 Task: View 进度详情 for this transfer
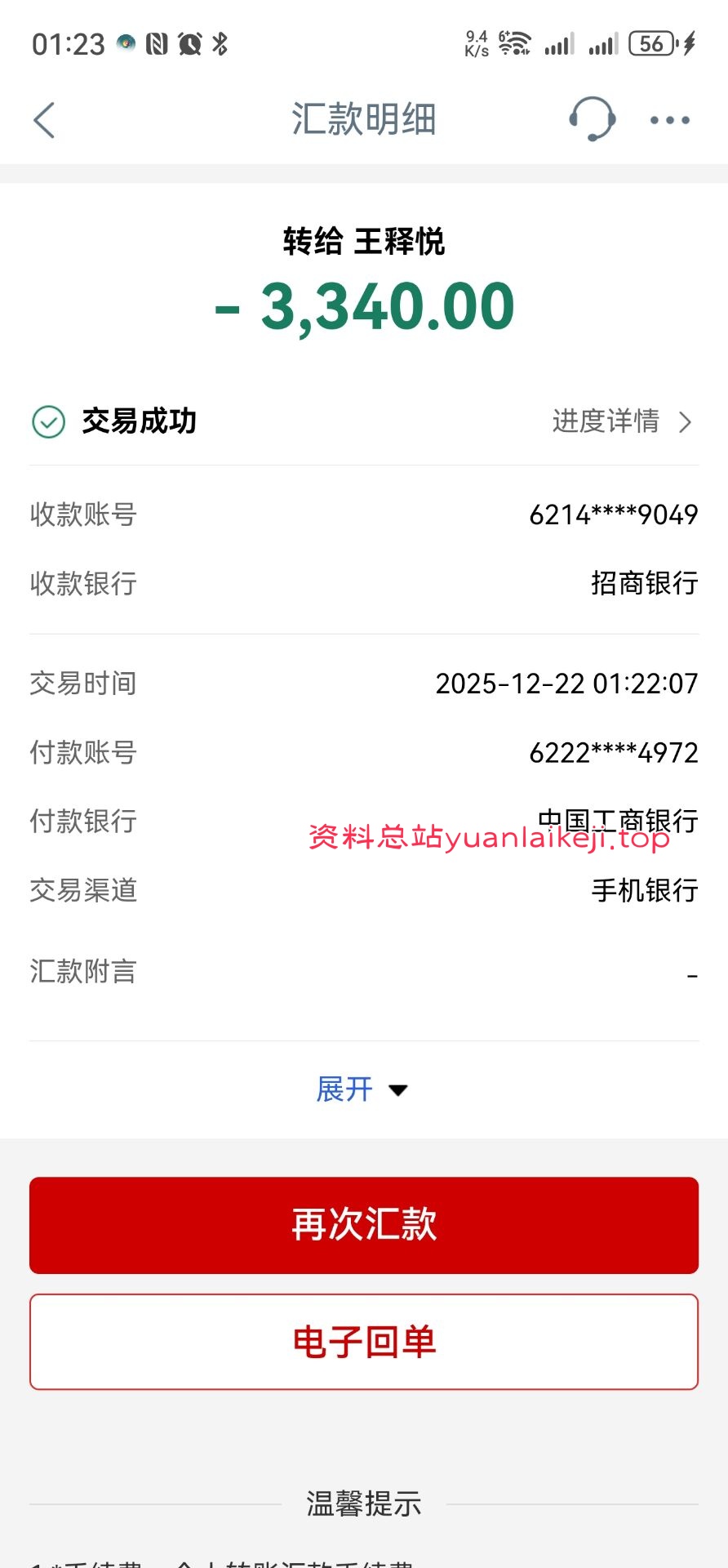621,421
